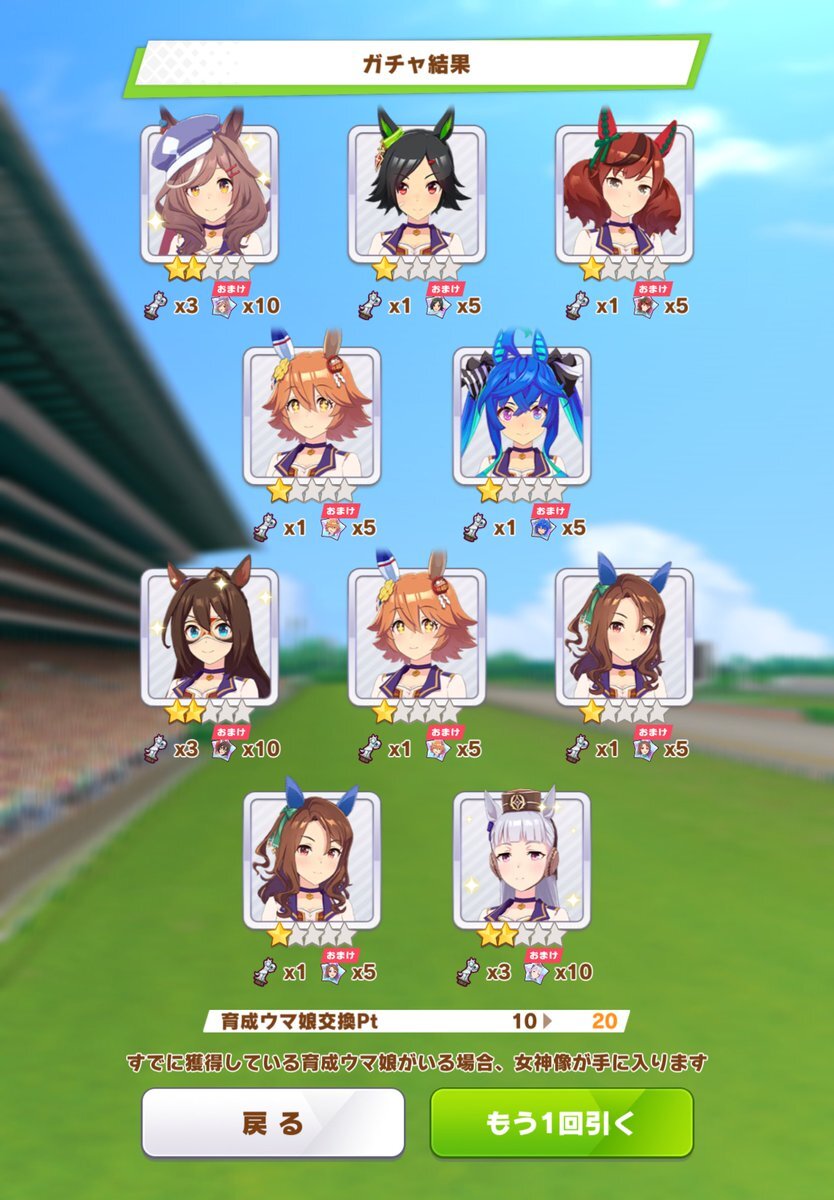Tap the 戻る button to go back
The height and width of the screenshot is (1200, 834).
pyautogui.click(x=273, y=1122)
